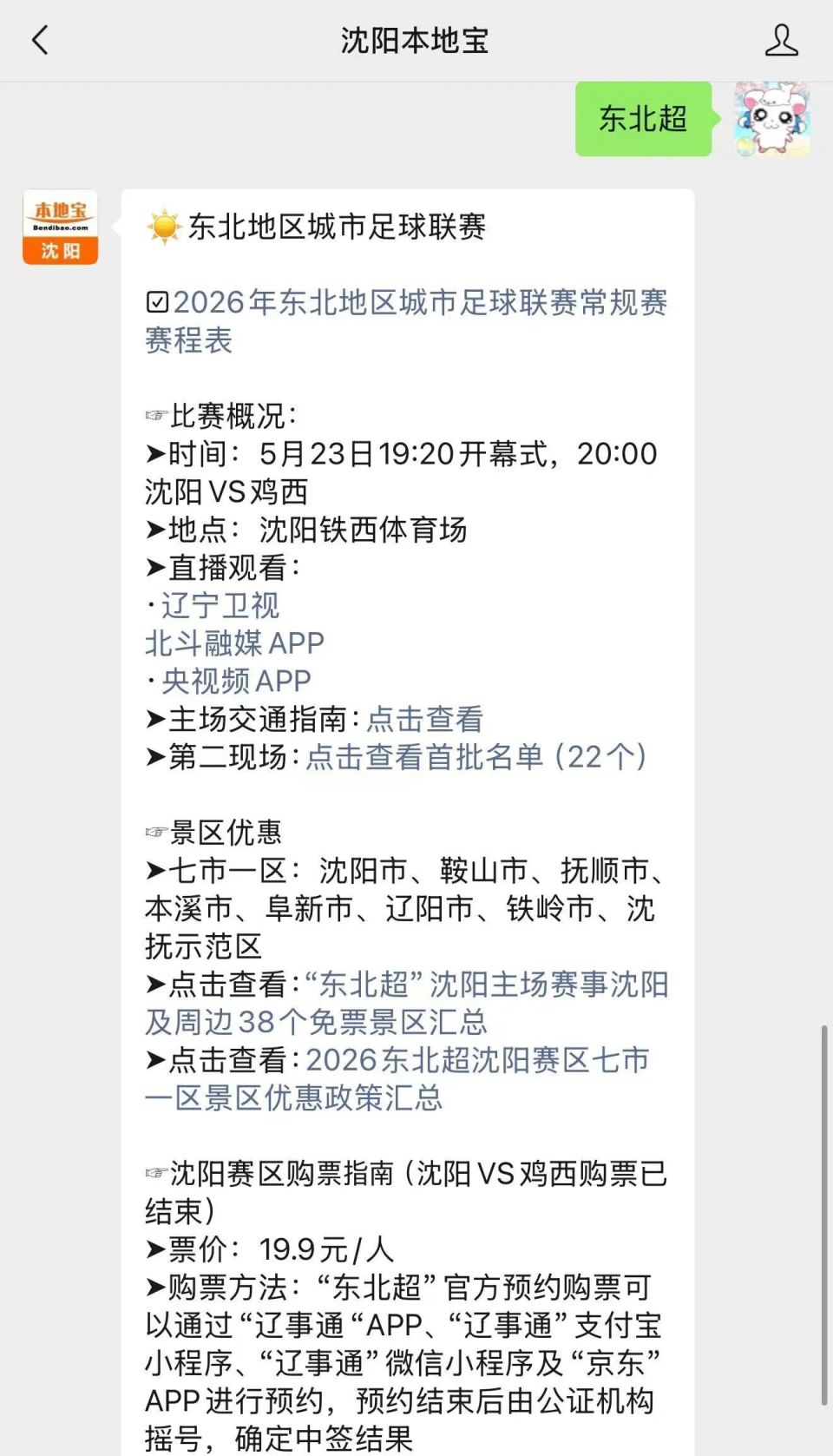Tap my own avatar beside 东北超
The height and width of the screenshot is (1456, 833).
point(771,119)
